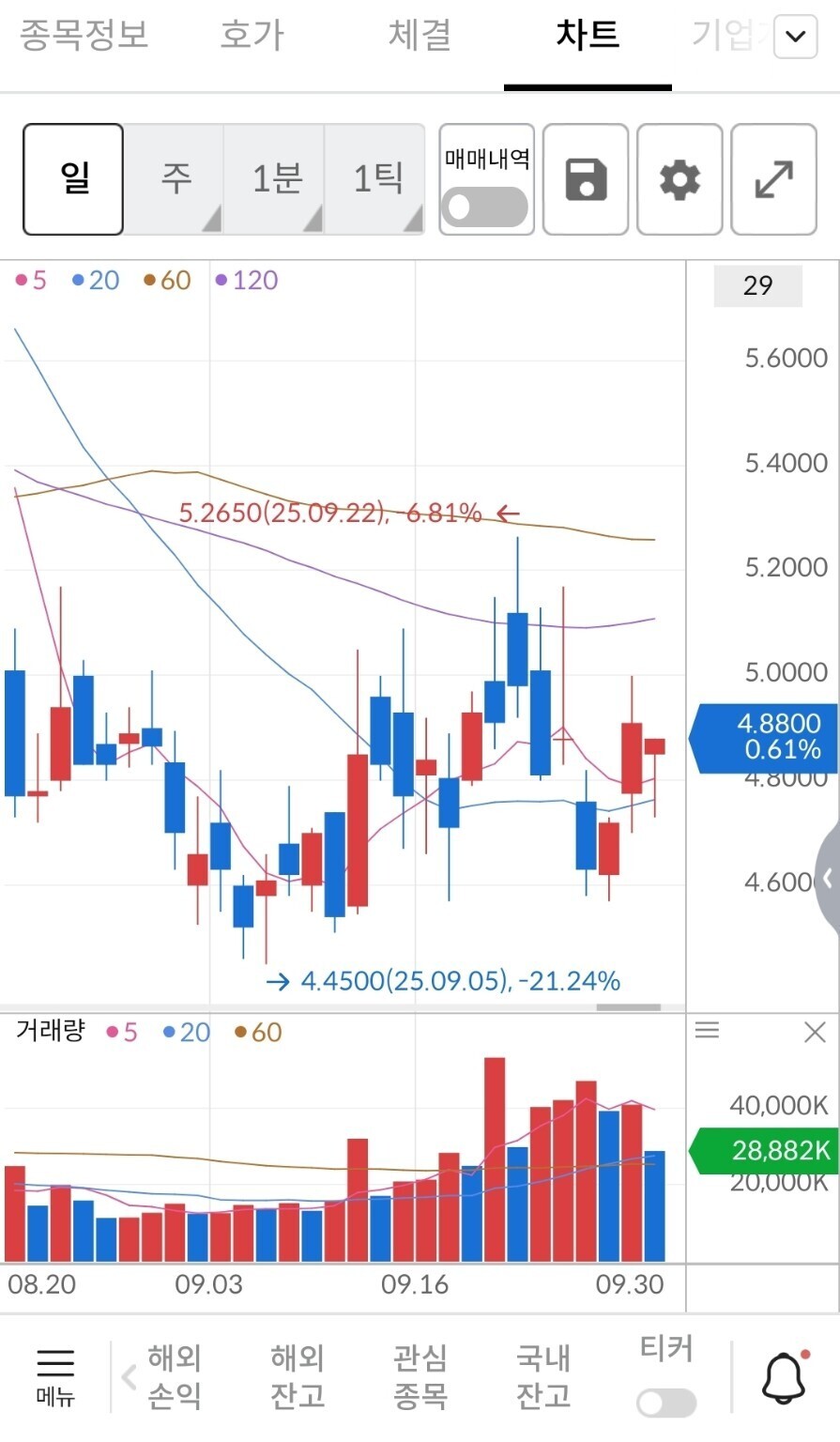Viewport: 840px width, 1442px height.
Task: Open chart settings gear
Action: [680, 178]
